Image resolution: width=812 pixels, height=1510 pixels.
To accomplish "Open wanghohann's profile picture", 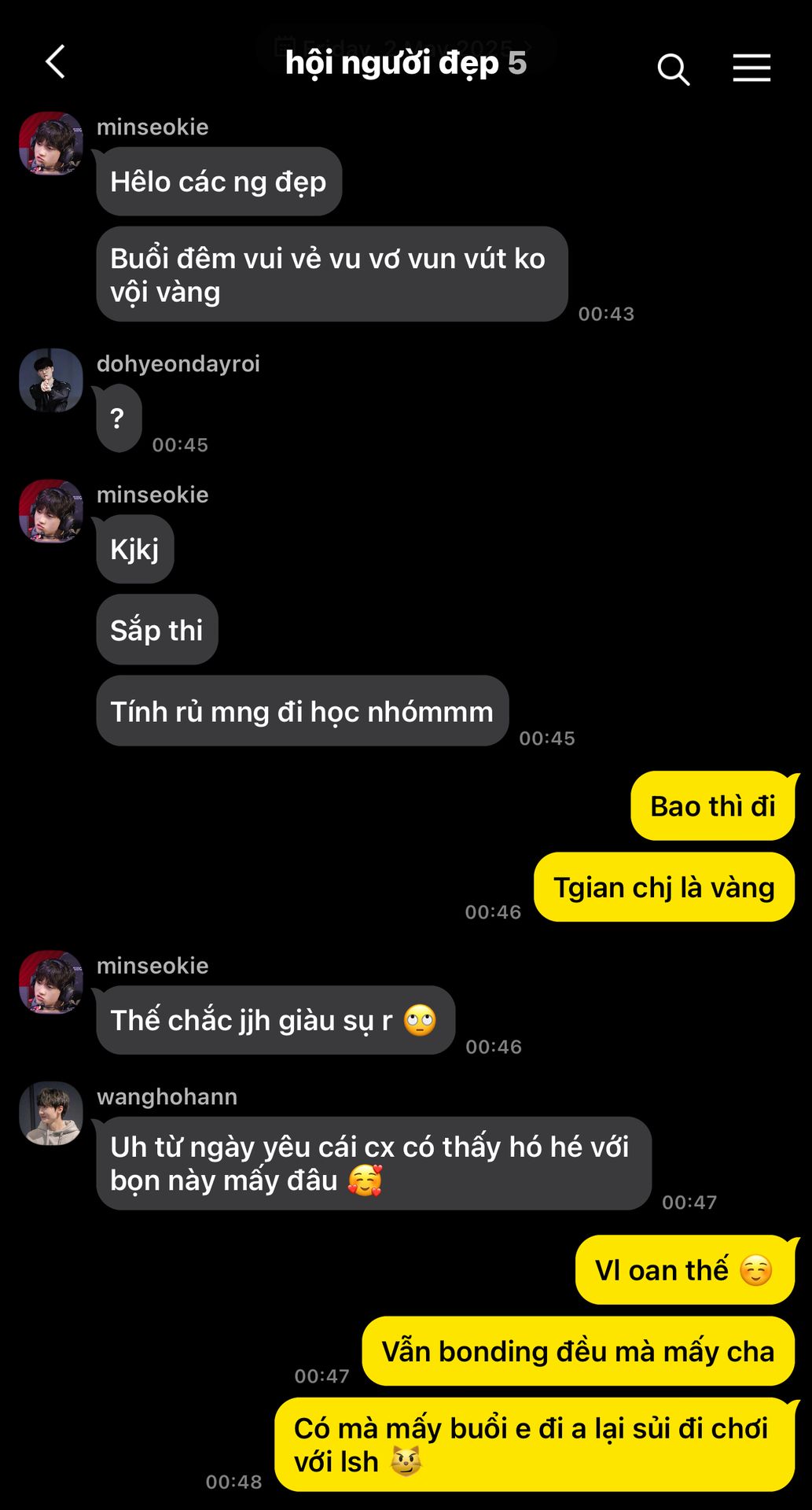I will pyautogui.click(x=51, y=1114).
